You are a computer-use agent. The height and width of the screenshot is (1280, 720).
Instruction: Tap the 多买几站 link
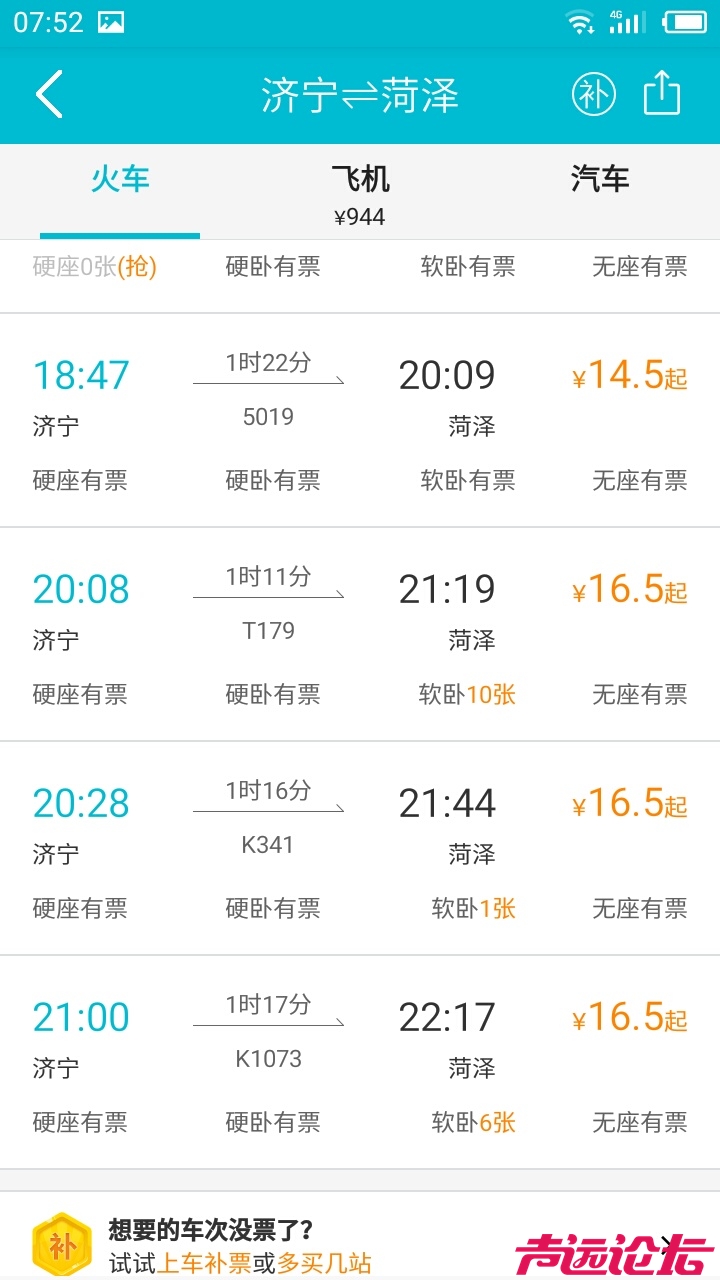point(324,1263)
